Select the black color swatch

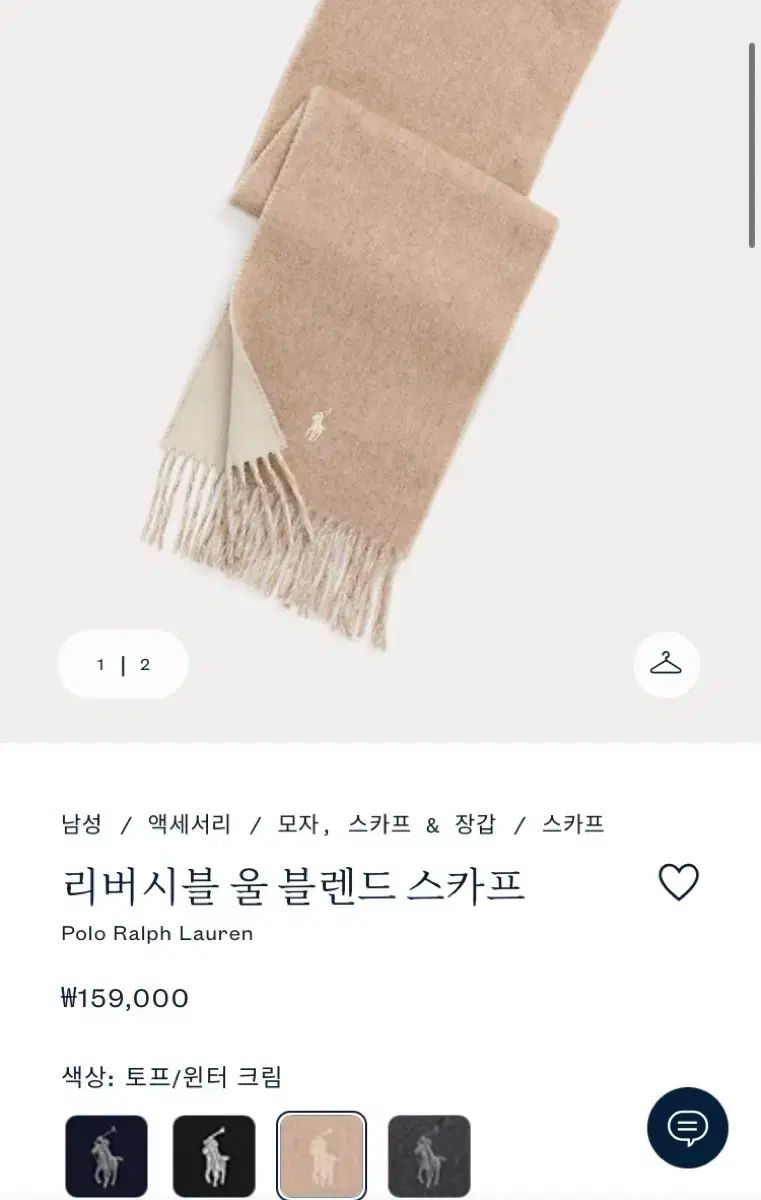[x=214, y=1156]
